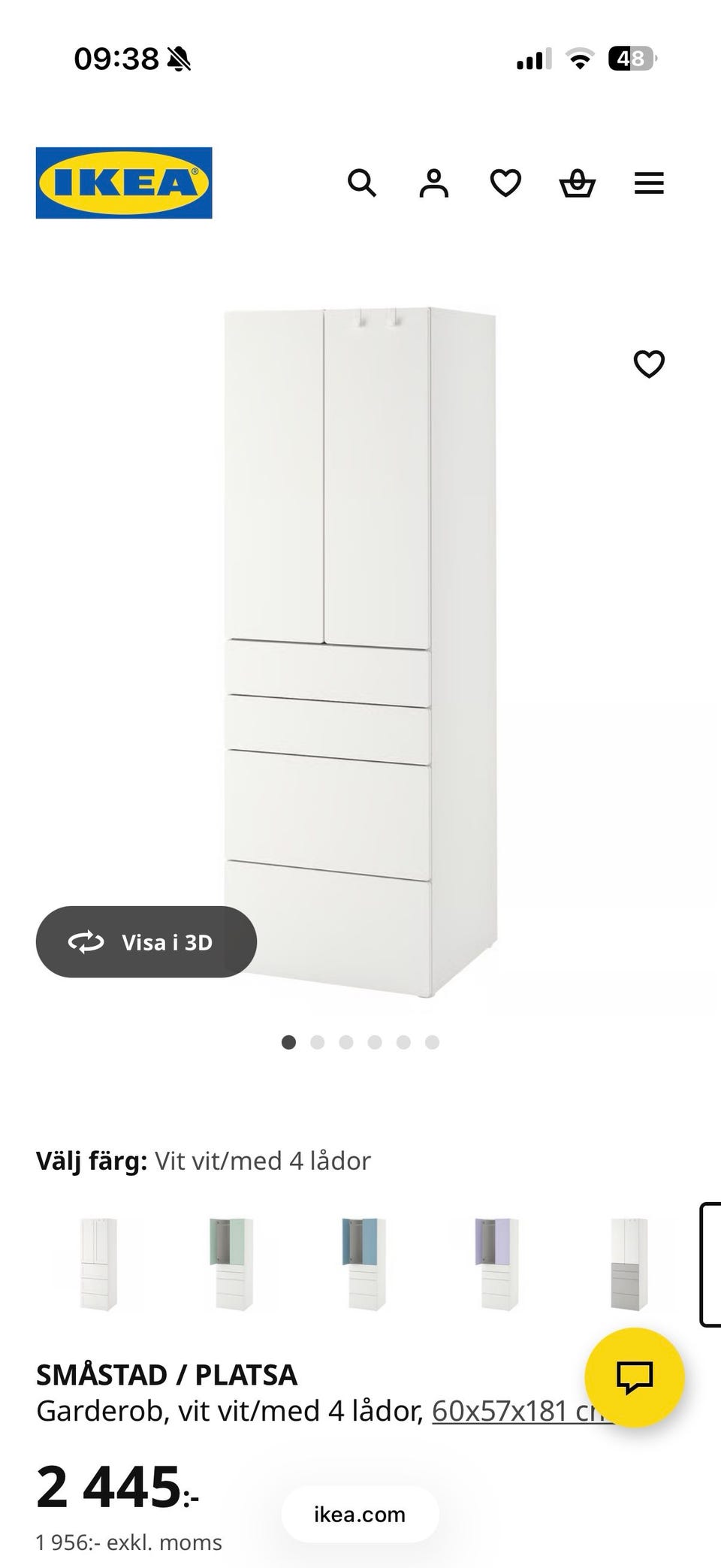
Task: Open the account profile icon
Action: point(433,183)
